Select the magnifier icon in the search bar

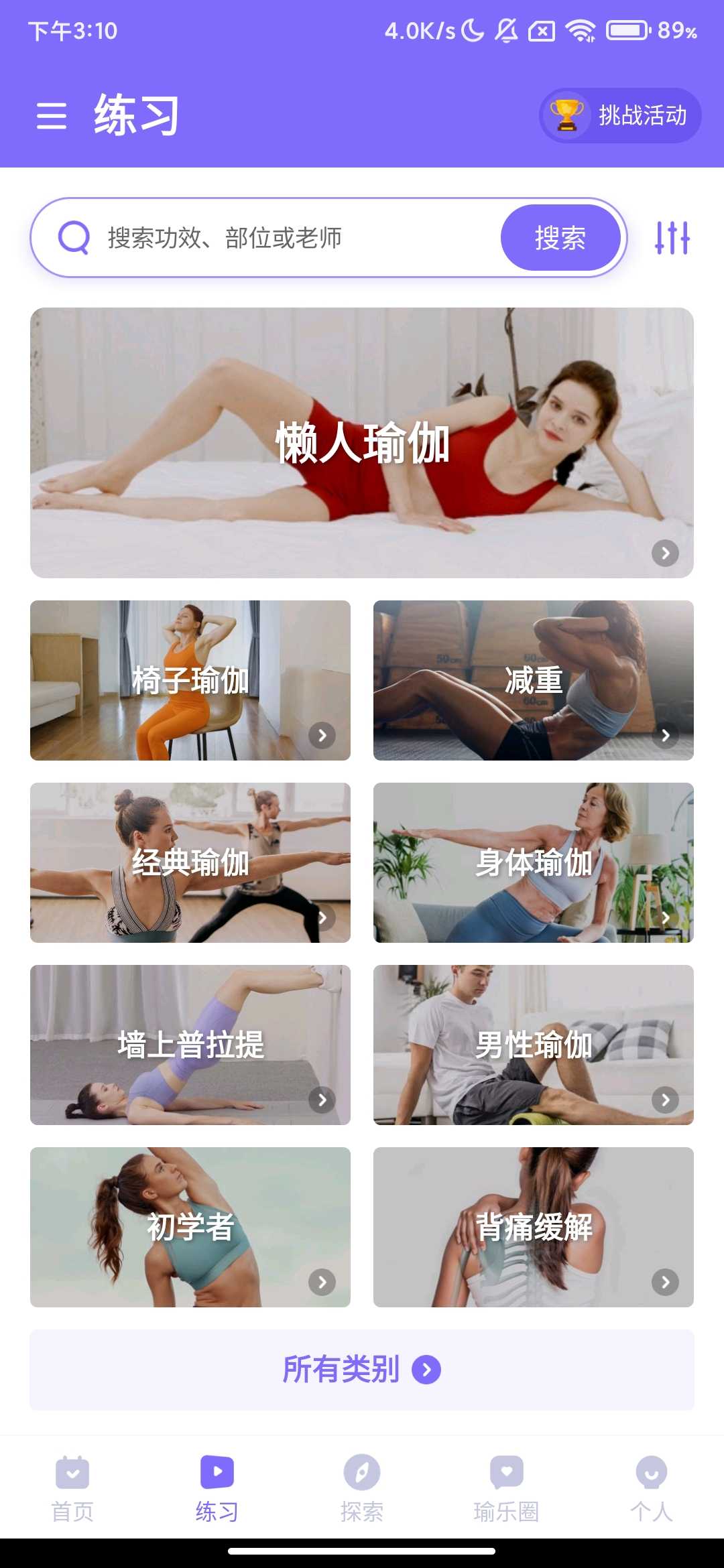[74, 237]
